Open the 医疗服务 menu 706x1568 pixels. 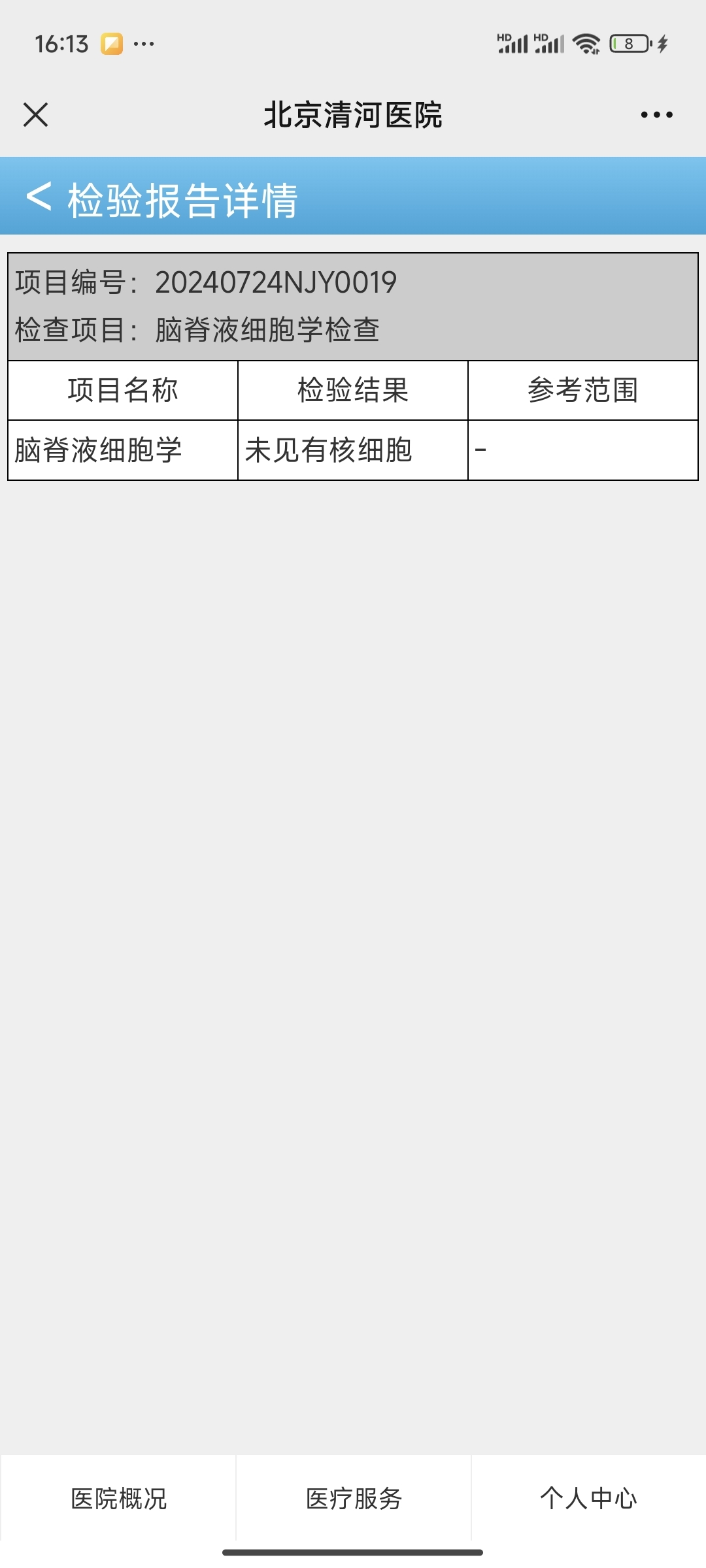[x=354, y=1498]
